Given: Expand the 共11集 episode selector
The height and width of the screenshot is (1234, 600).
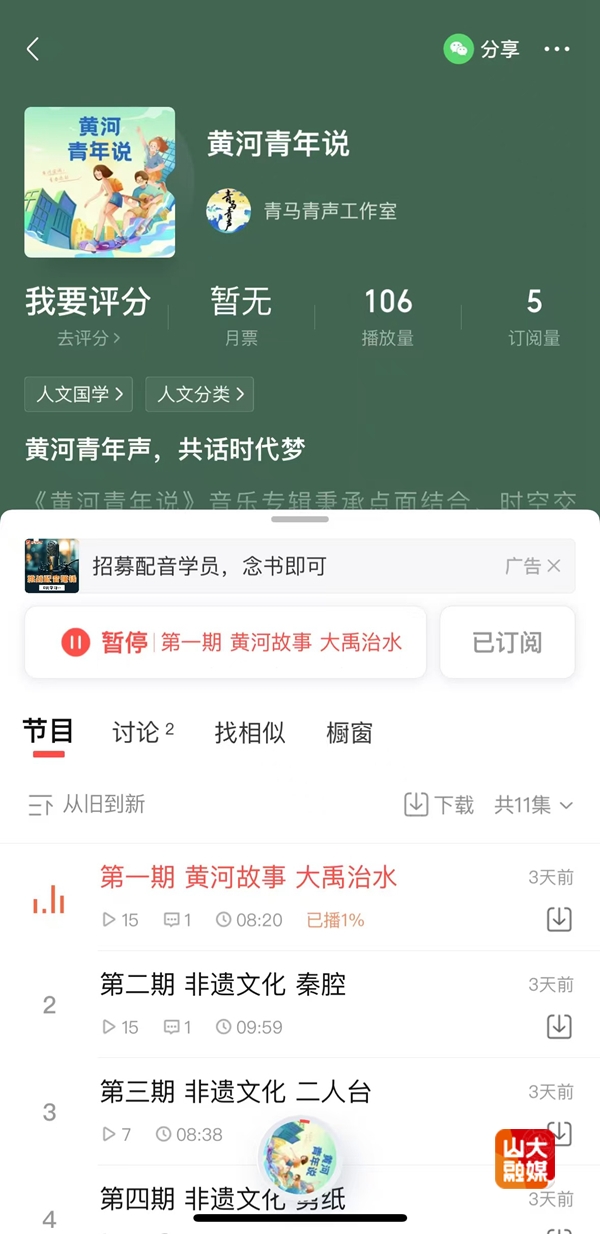Looking at the screenshot, I should [534, 804].
